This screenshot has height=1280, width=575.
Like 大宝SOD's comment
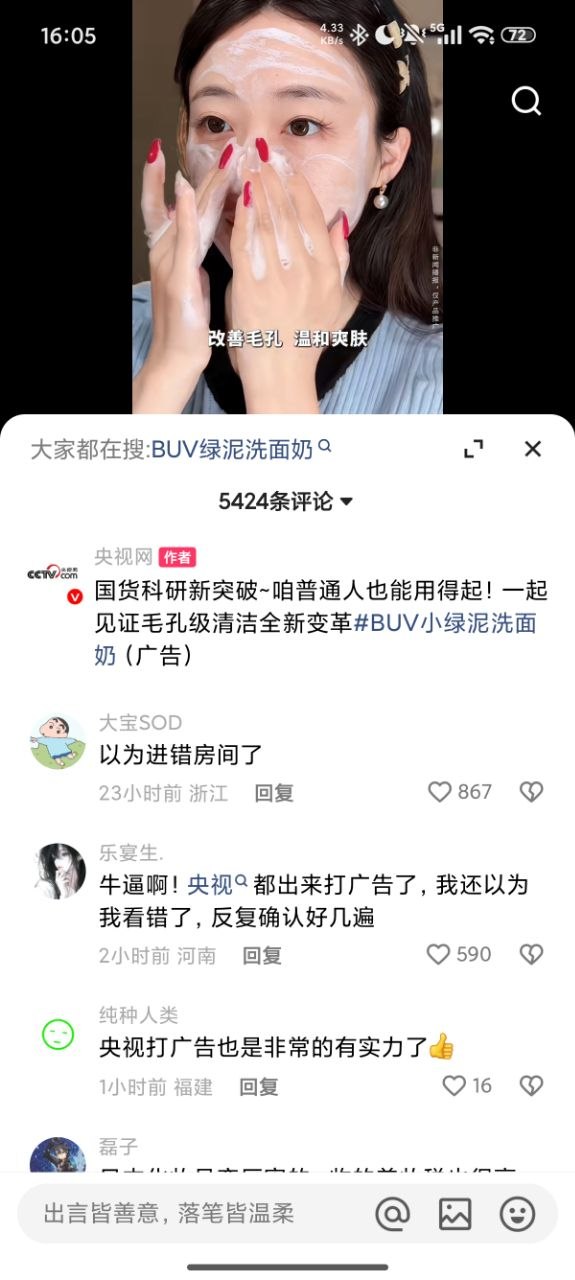pos(460,792)
